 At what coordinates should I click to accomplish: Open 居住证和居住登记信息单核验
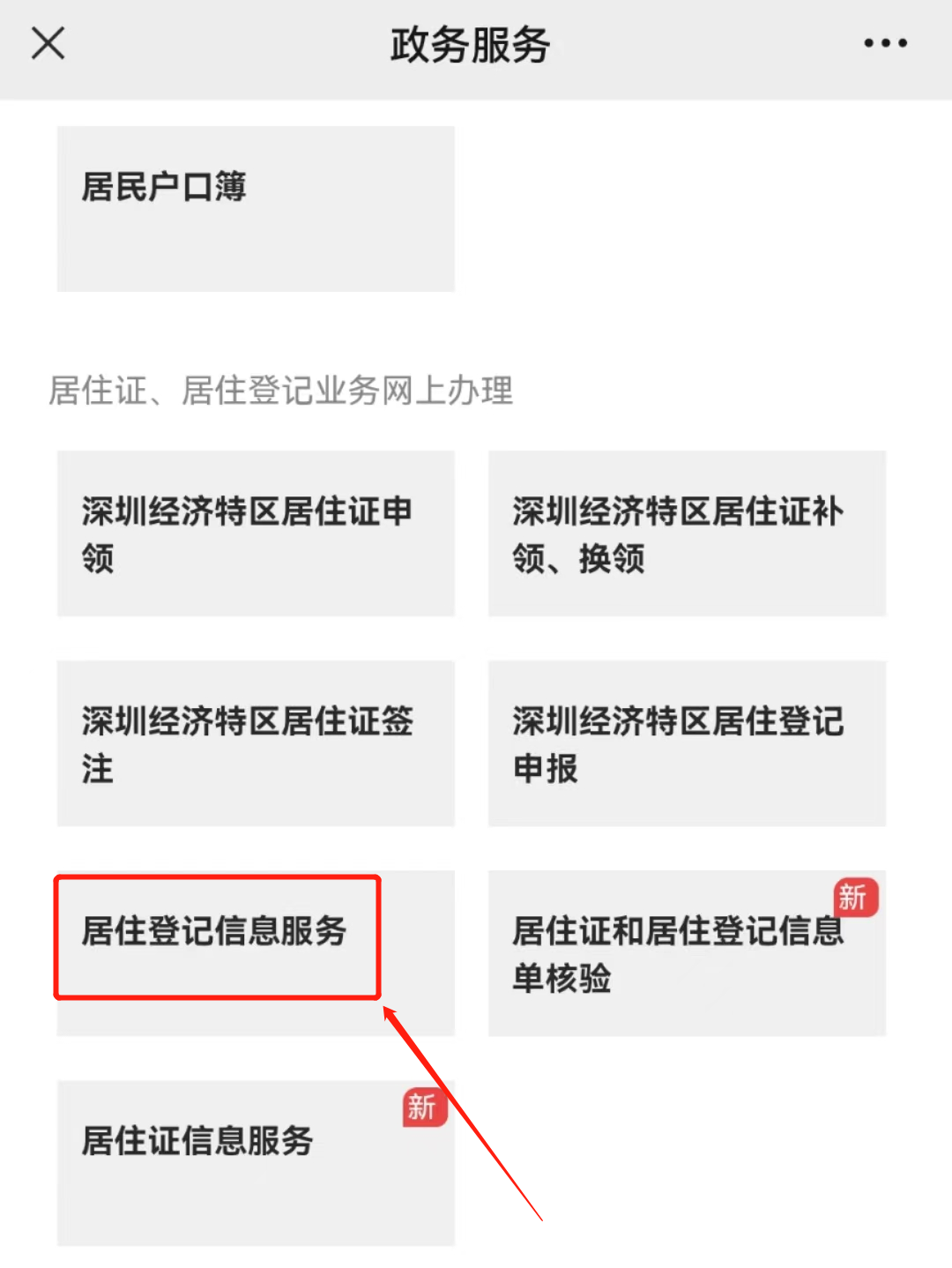[687, 953]
